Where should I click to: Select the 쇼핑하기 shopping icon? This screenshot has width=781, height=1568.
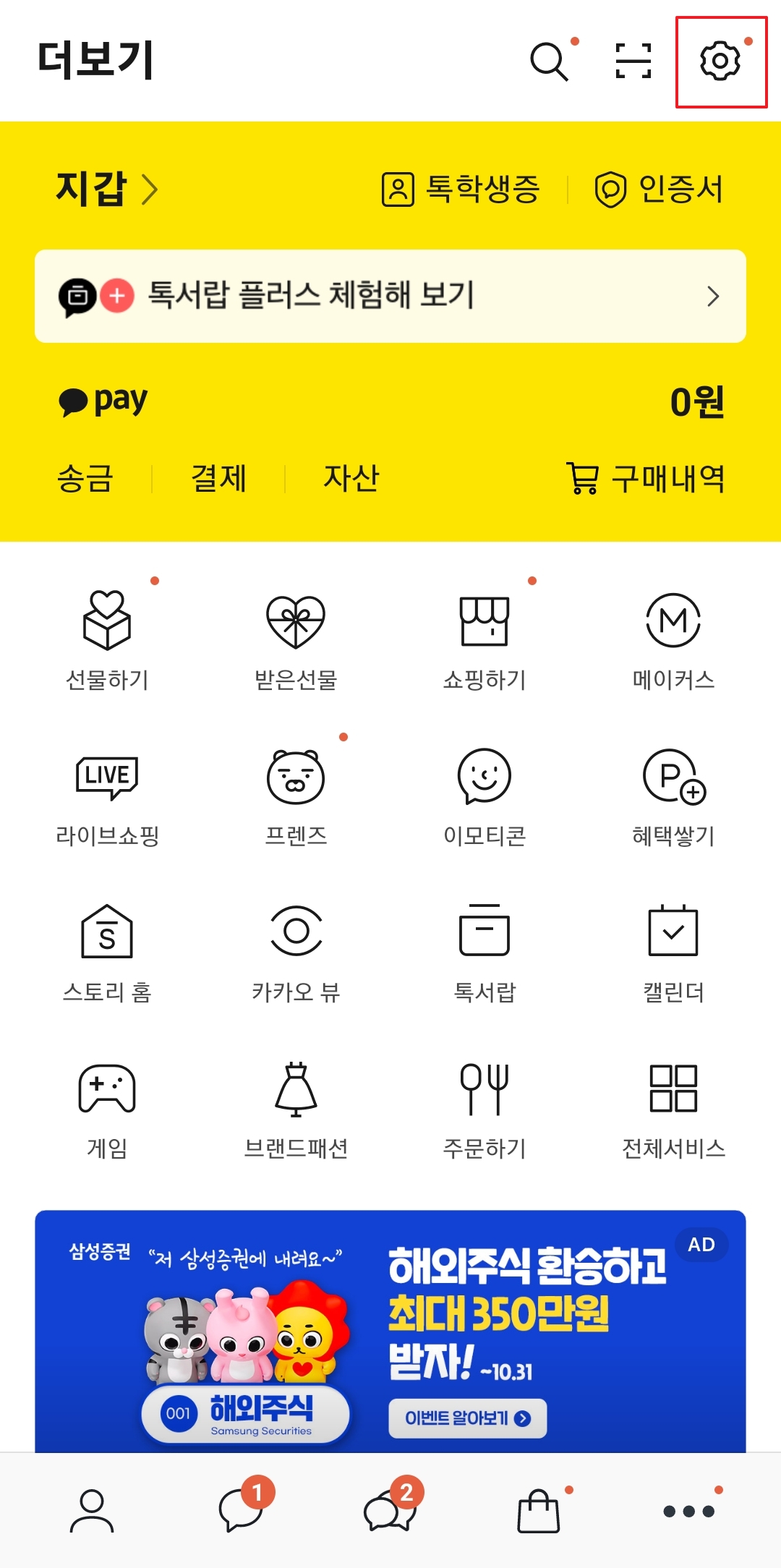coord(486,636)
